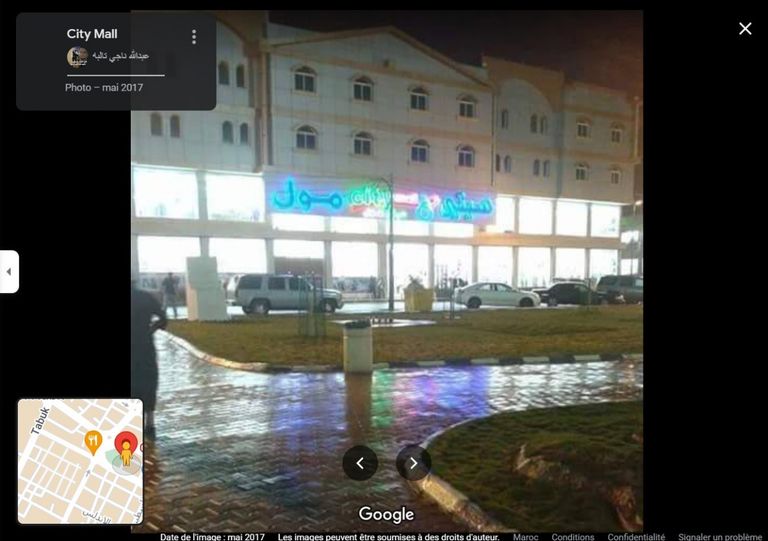The width and height of the screenshot is (768, 541).
Task: Open the three-dot overflow menu
Action: (194, 37)
